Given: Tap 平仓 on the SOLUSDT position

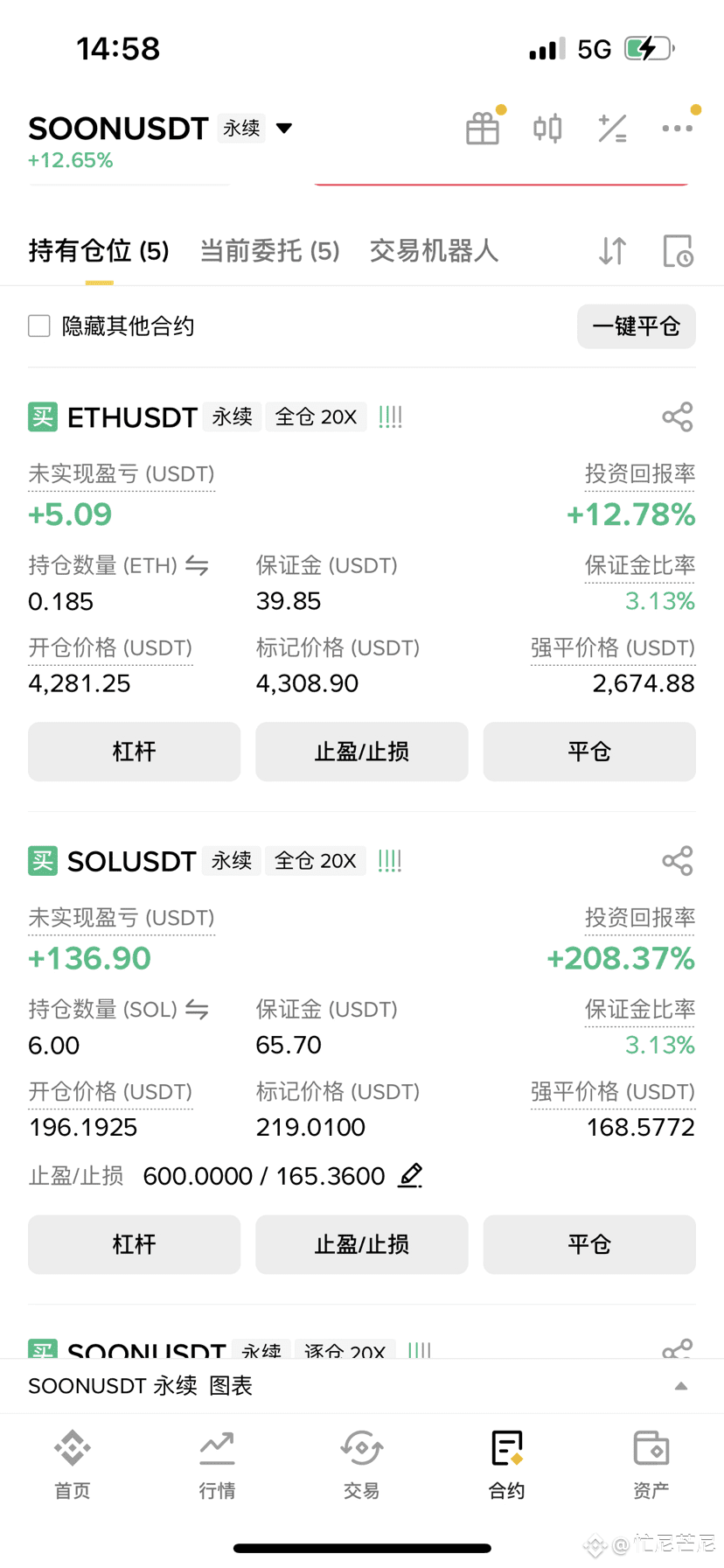Looking at the screenshot, I should [x=589, y=1244].
